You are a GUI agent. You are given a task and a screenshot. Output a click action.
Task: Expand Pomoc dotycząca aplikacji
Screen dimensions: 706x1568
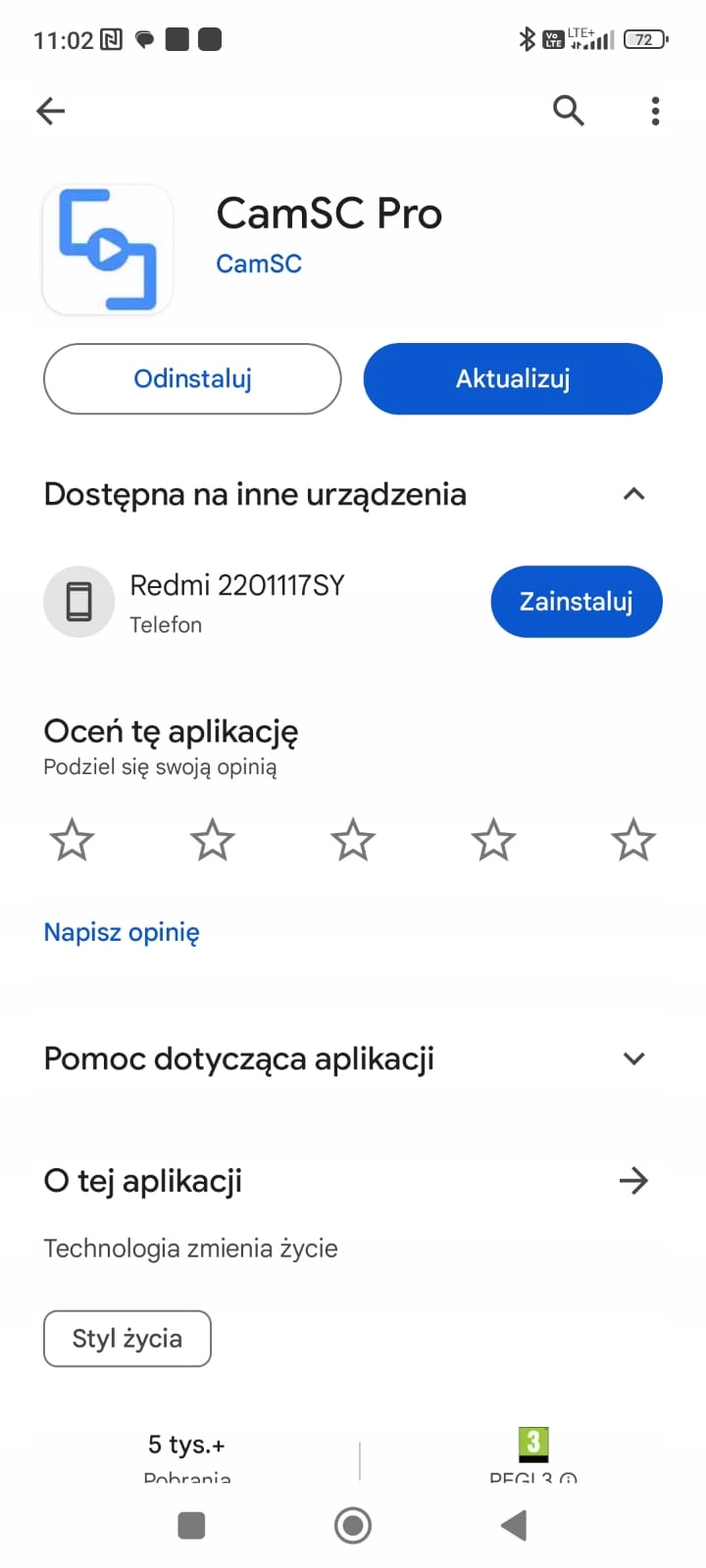(x=633, y=1058)
